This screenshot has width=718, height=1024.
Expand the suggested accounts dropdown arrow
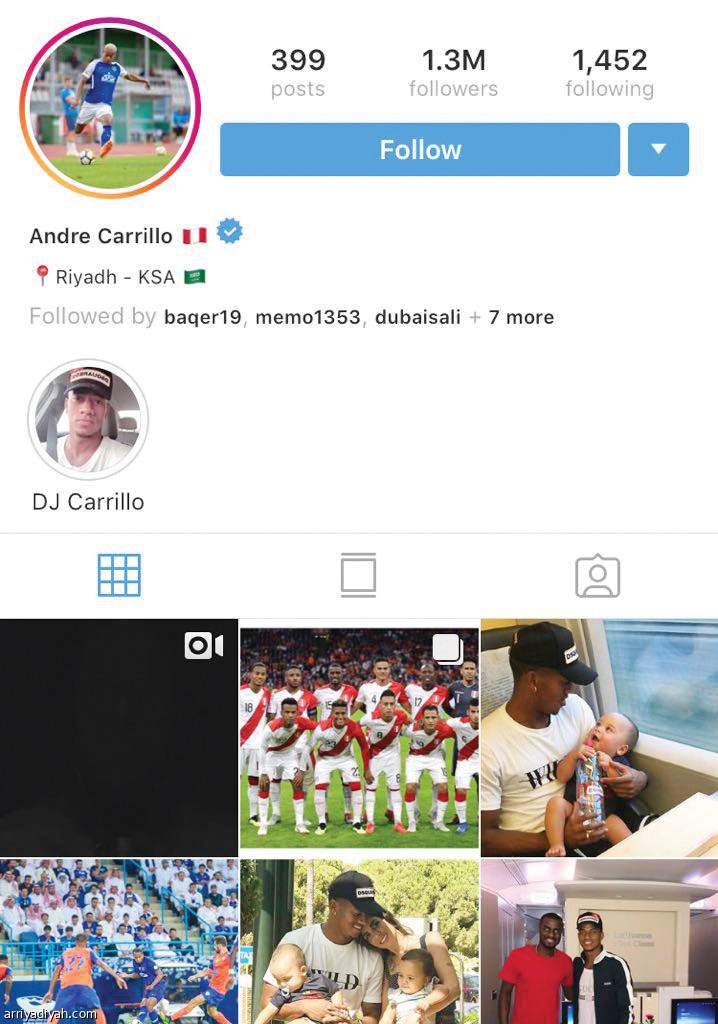click(658, 150)
